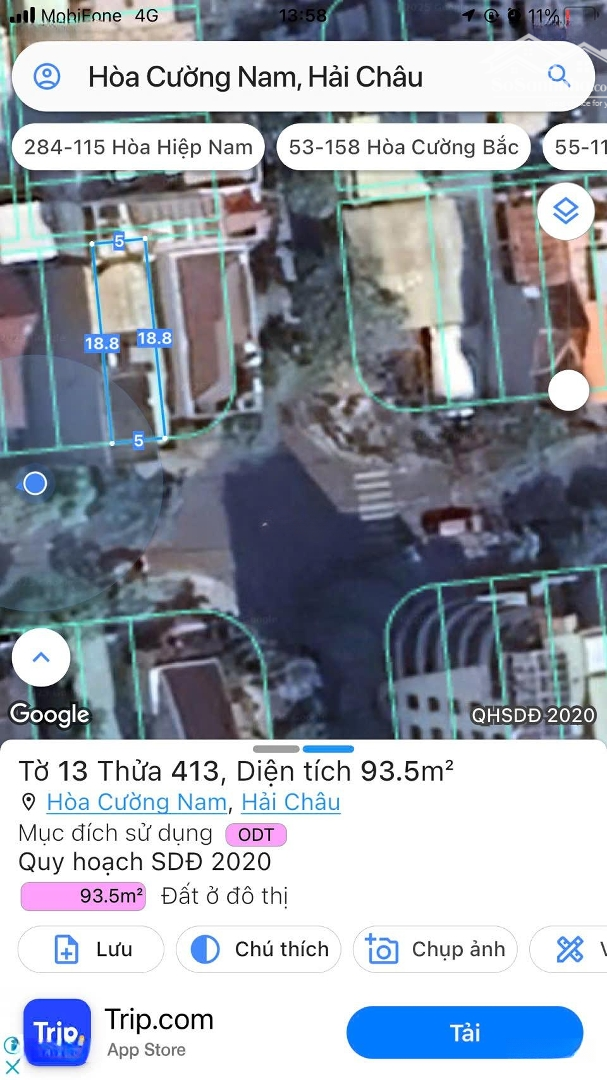The height and width of the screenshot is (1080, 607).
Task: Open the Hòa Cường Nam link
Action: coord(137,802)
